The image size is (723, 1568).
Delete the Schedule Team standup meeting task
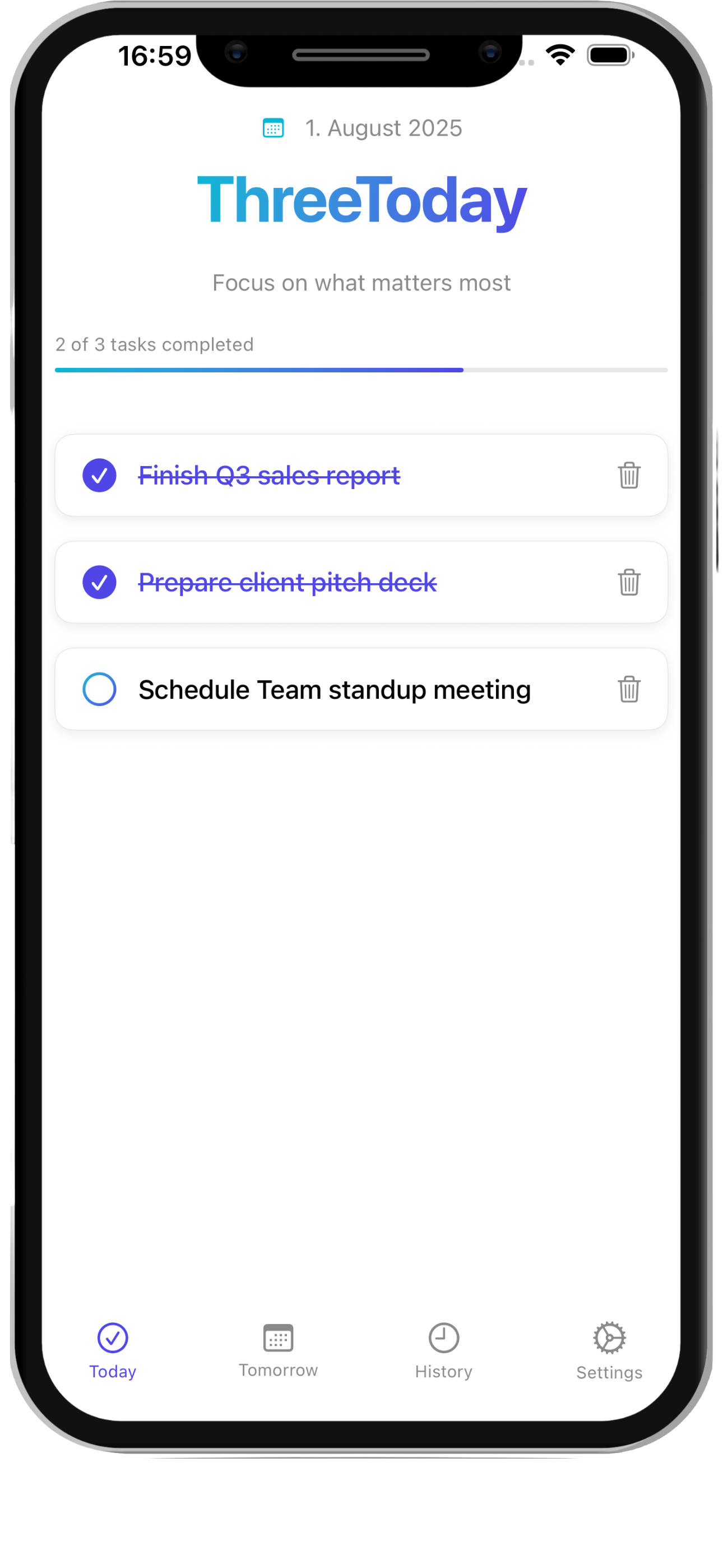click(x=629, y=689)
